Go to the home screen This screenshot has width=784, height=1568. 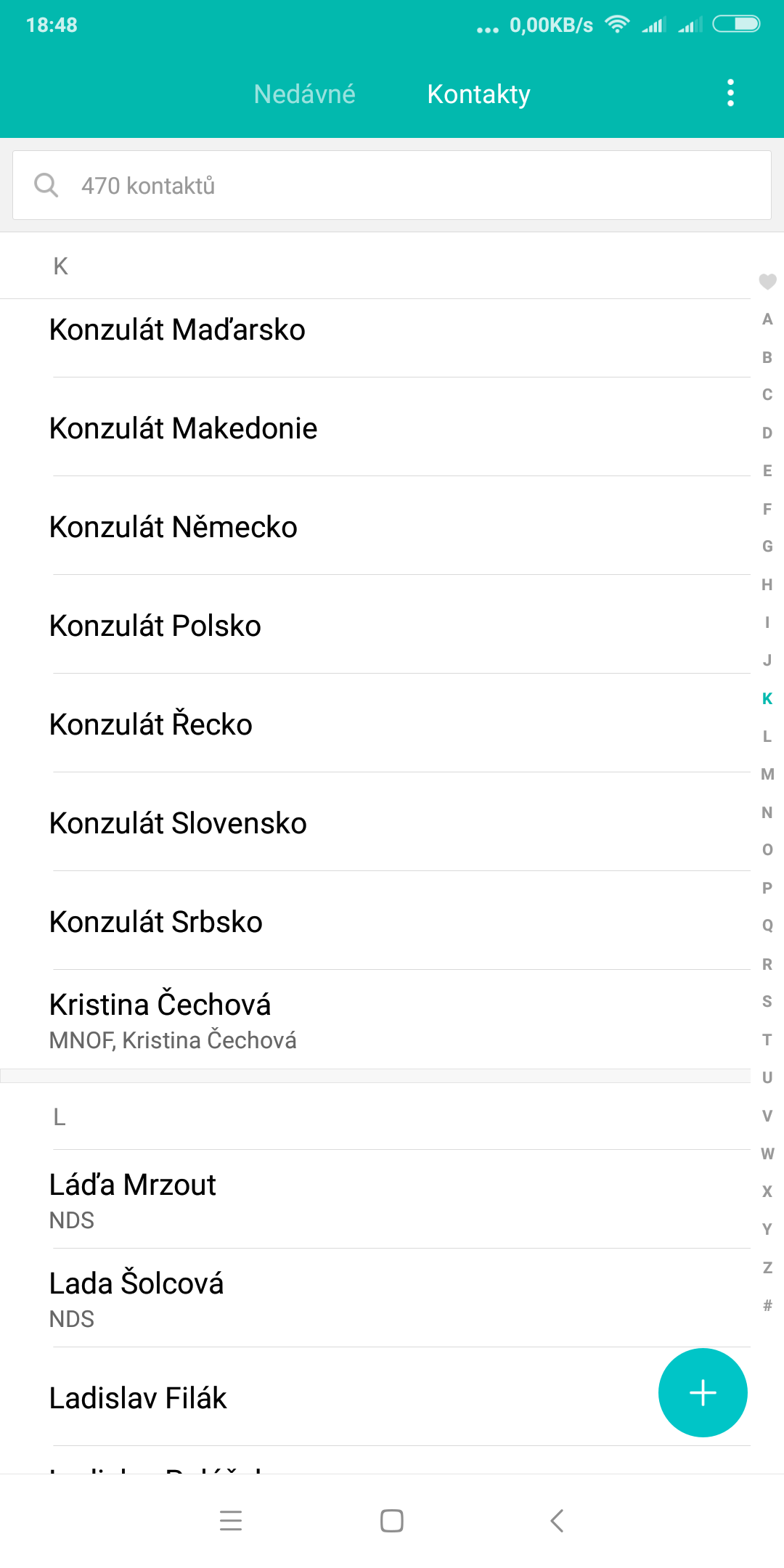point(392,1520)
